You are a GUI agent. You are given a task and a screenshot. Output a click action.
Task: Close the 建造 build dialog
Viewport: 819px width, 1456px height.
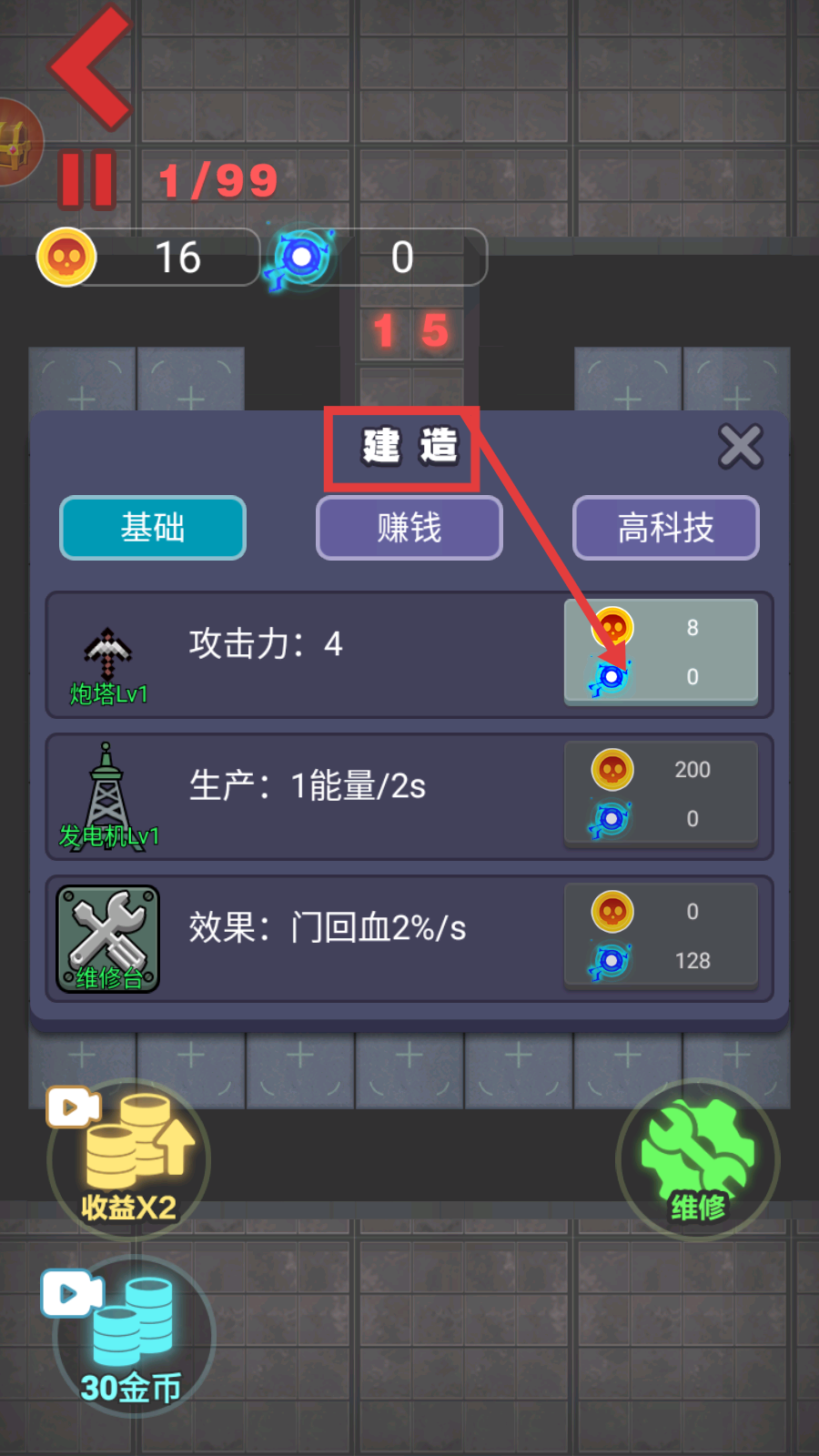(x=740, y=446)
